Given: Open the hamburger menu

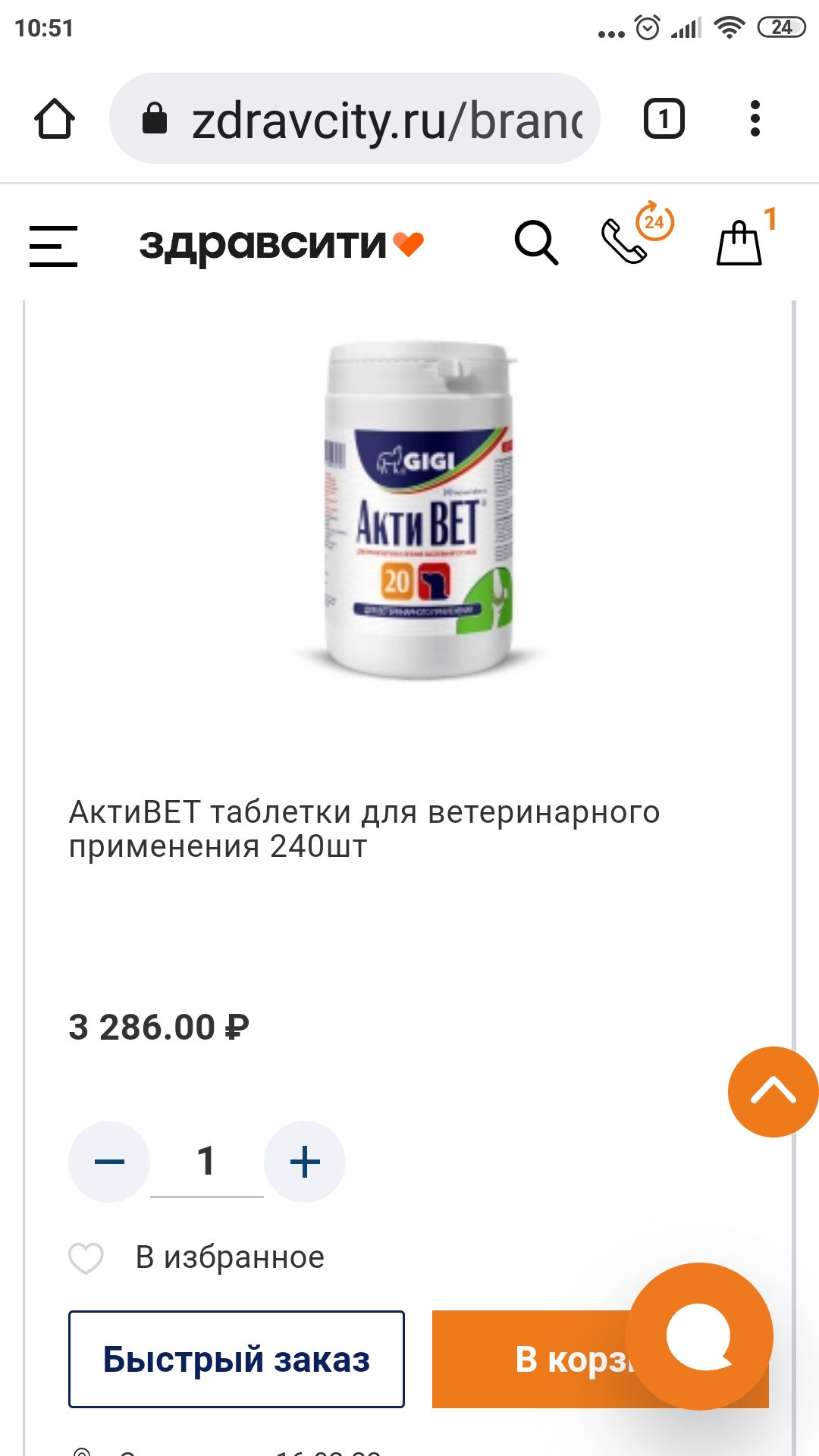Looking at the screenshot, I should [53, 246].
